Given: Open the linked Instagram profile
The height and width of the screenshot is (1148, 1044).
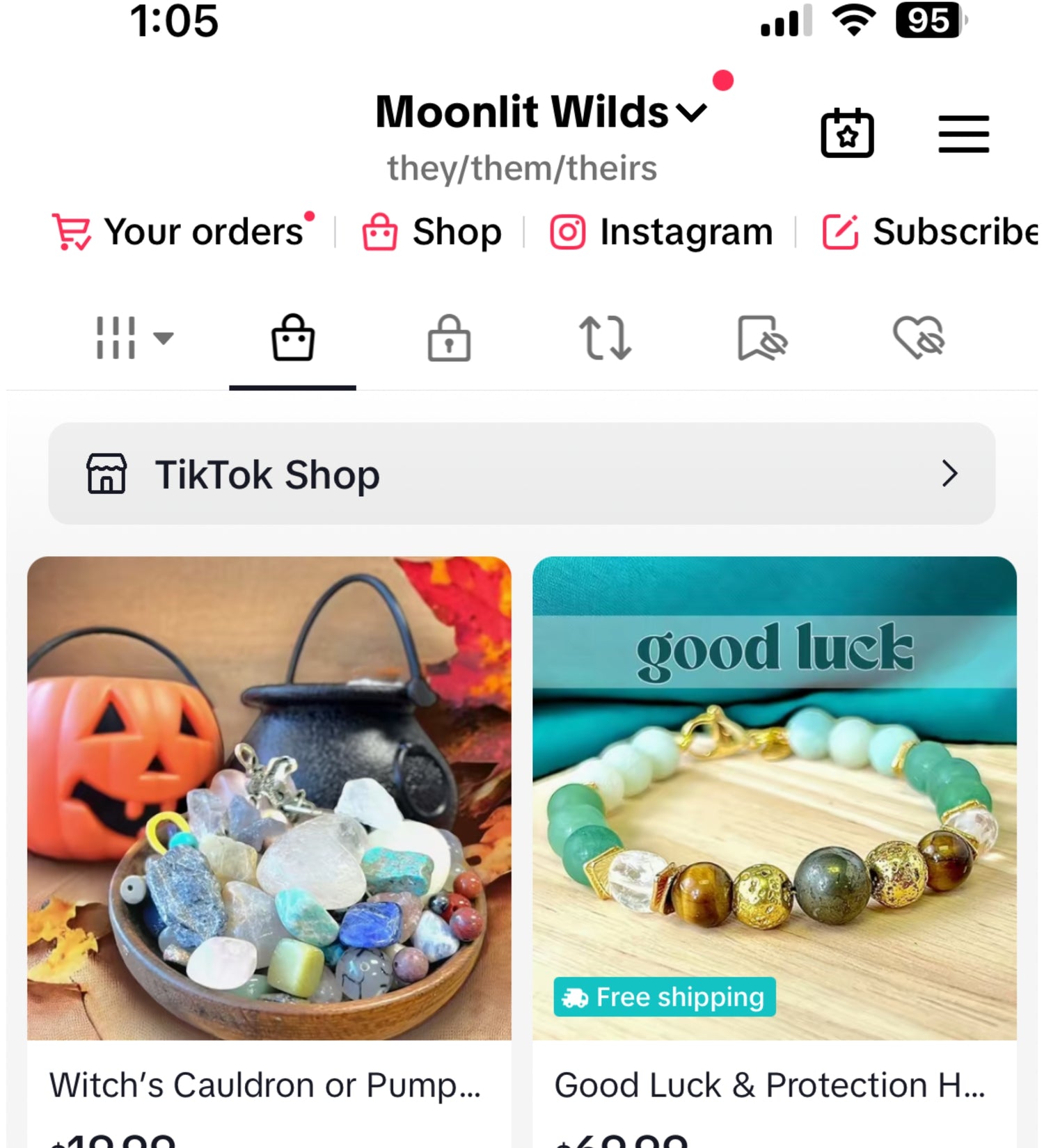Looking at the screenshot, I should pyautogui.click(x=661, y=232).
